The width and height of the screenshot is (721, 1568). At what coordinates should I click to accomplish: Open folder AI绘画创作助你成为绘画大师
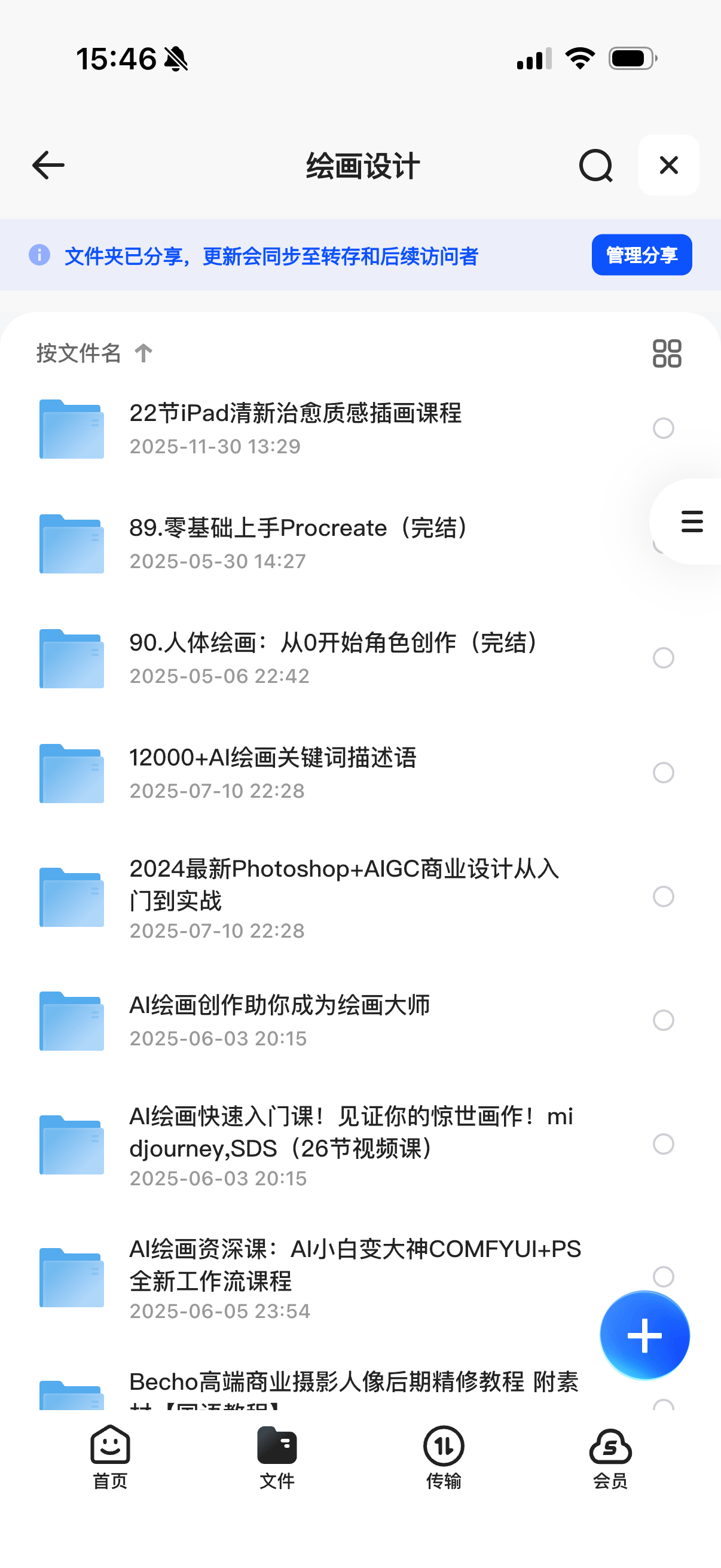click(280, 1020)
